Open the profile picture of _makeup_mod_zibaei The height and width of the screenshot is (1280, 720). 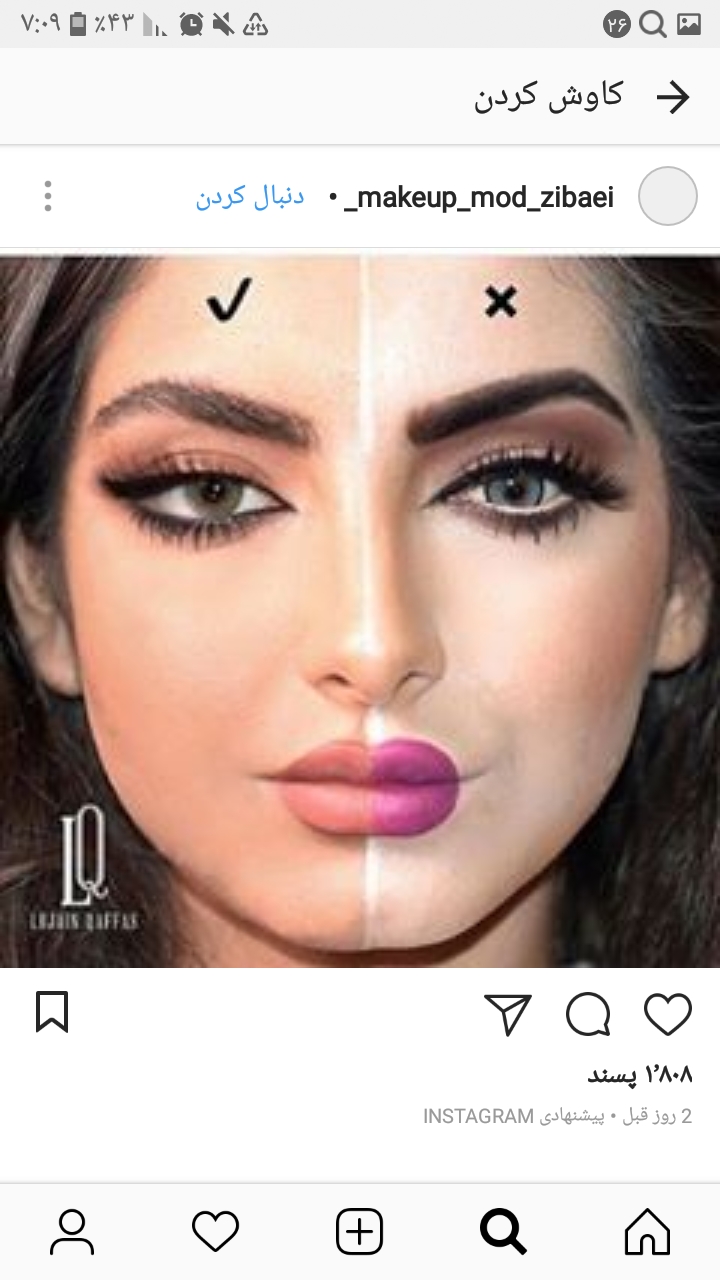667,196
